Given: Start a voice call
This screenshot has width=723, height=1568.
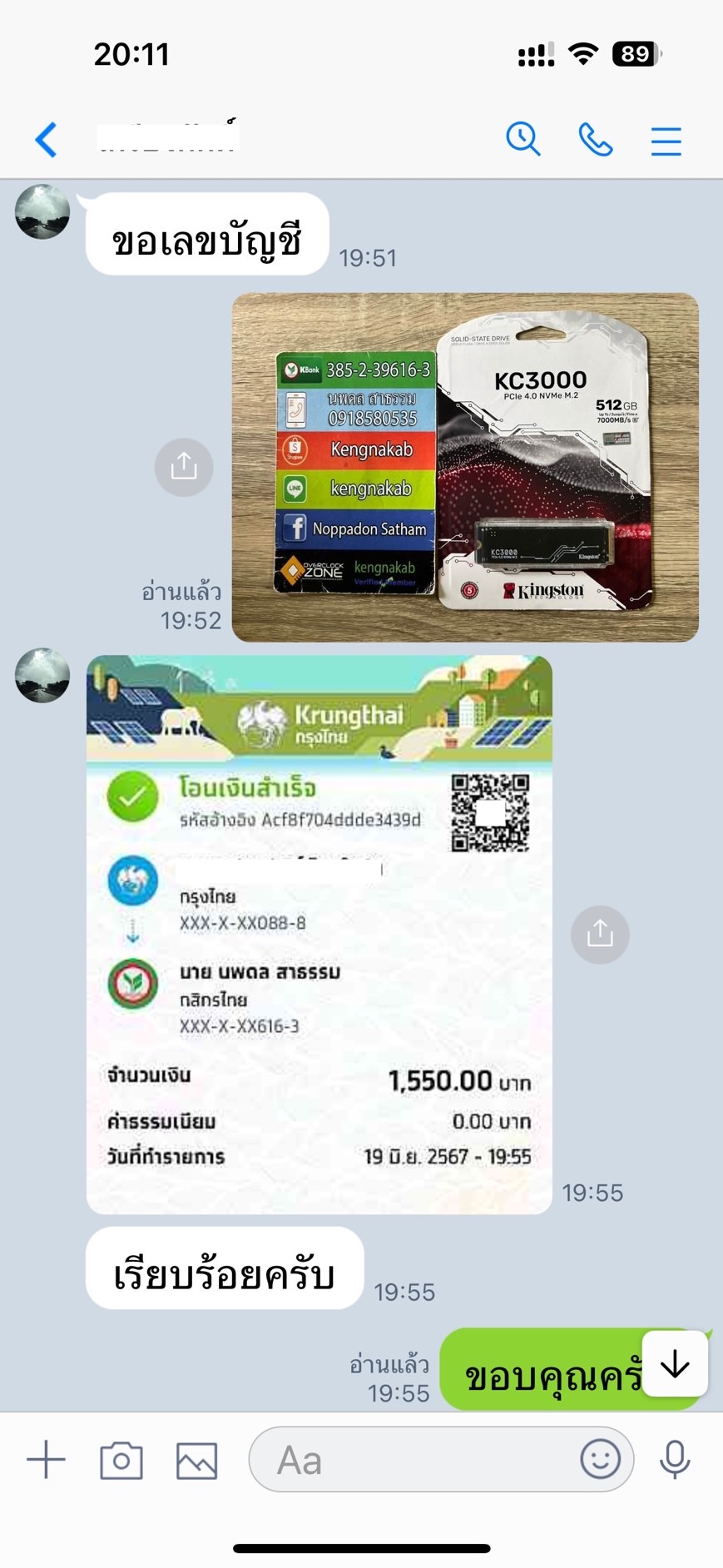Looking at the screenshot, I should click(x=596, y=140).
